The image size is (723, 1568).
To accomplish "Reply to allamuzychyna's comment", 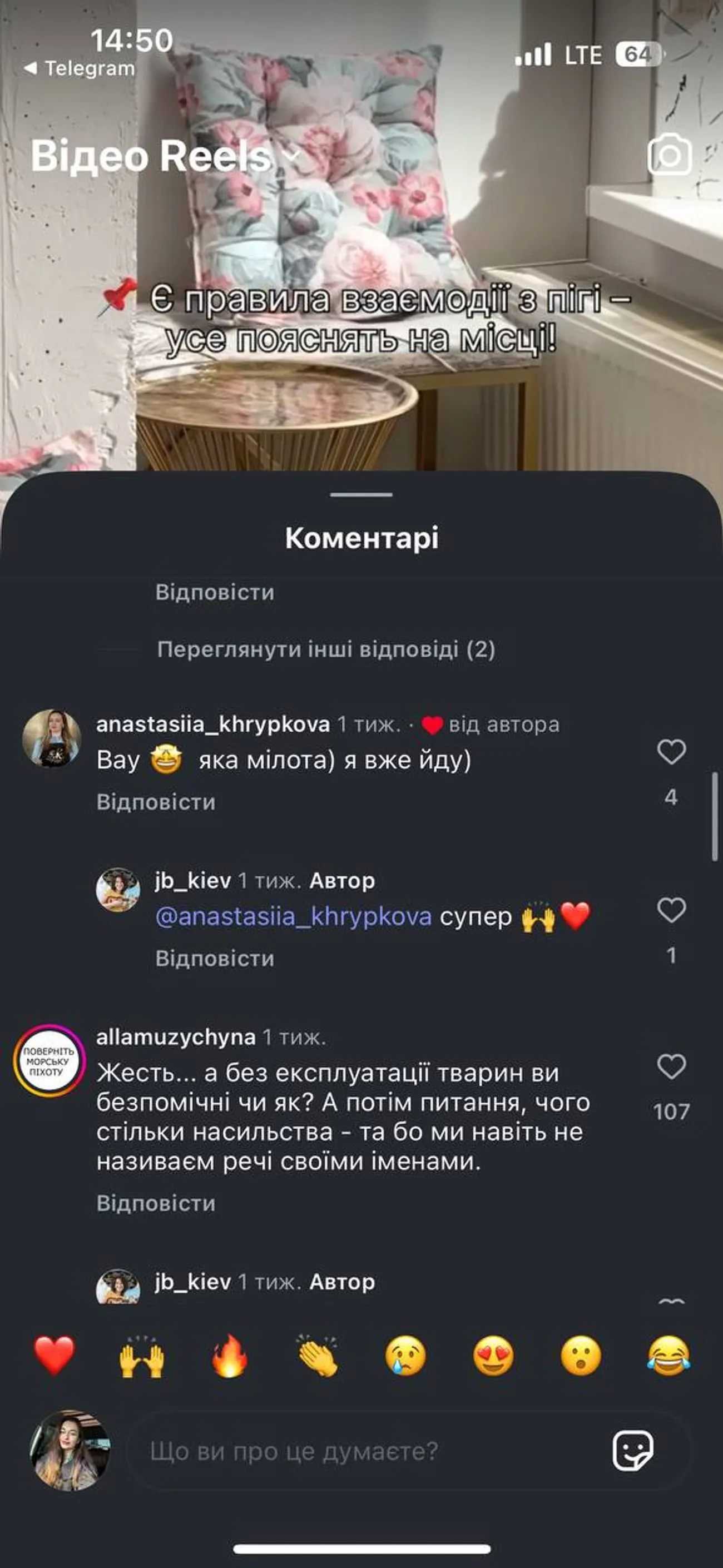I will point(156,1203).
